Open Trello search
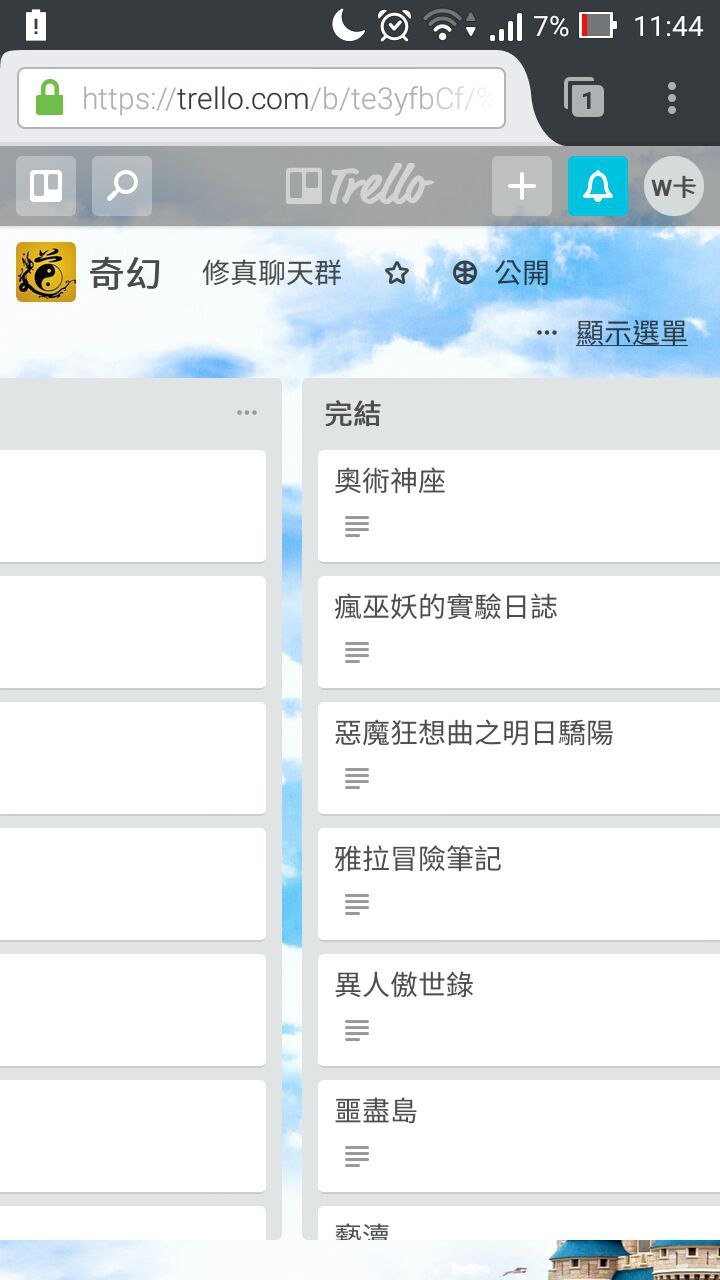 [x=122, y=186]
